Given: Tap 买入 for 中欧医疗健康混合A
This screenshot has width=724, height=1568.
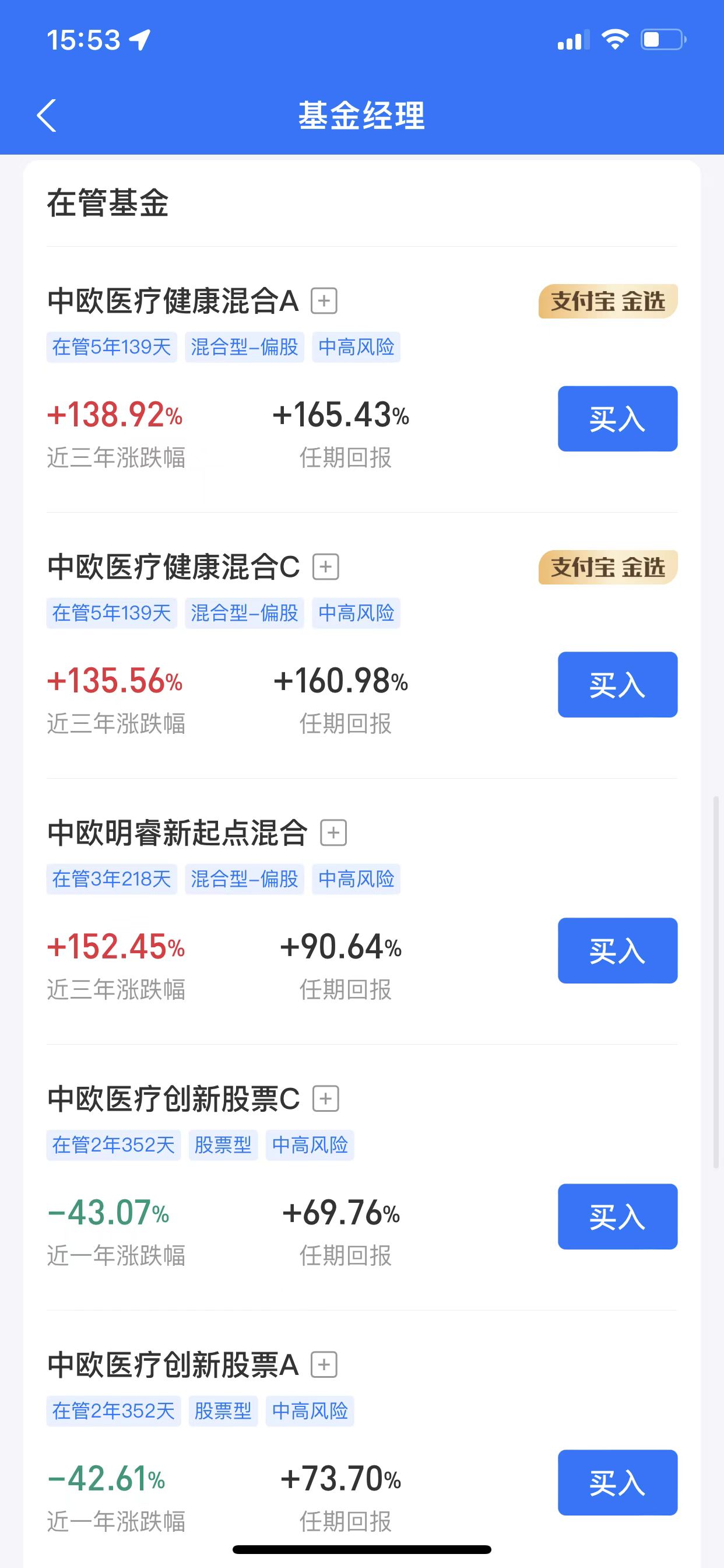Looking at the screenshot, I should coord(617,419).
